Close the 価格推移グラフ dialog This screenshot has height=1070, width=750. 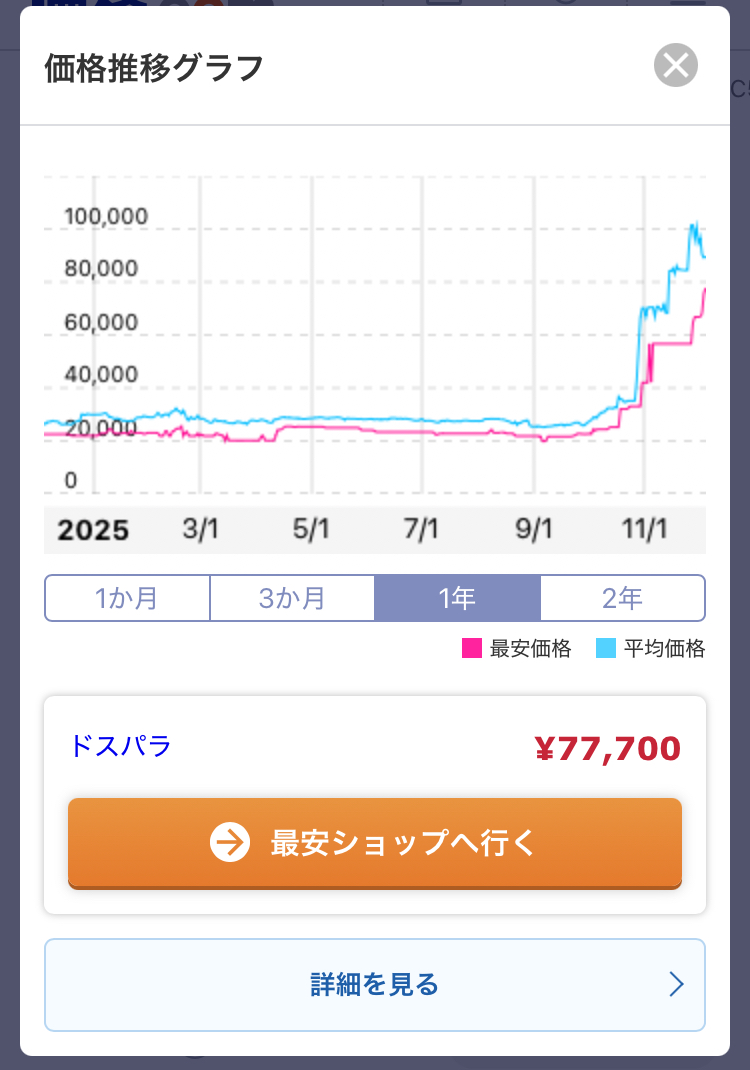(676, 66)
